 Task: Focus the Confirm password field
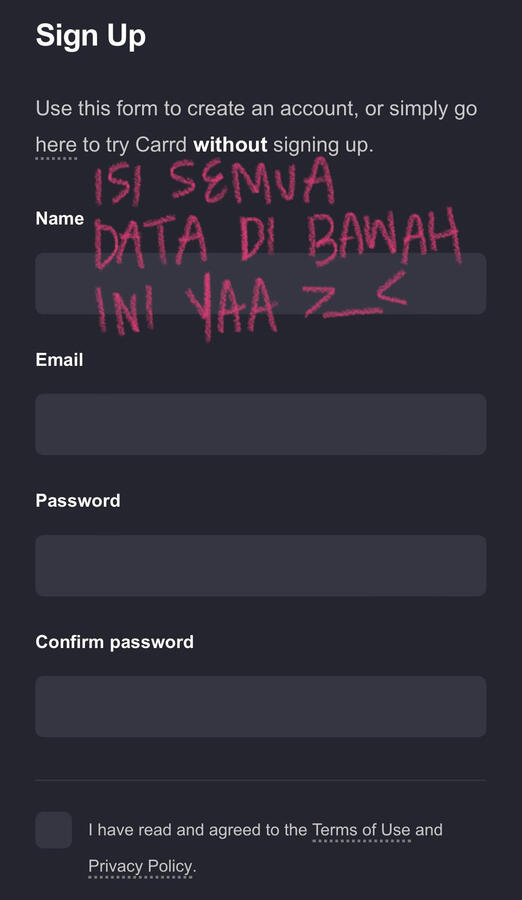(x=261, y=707)
